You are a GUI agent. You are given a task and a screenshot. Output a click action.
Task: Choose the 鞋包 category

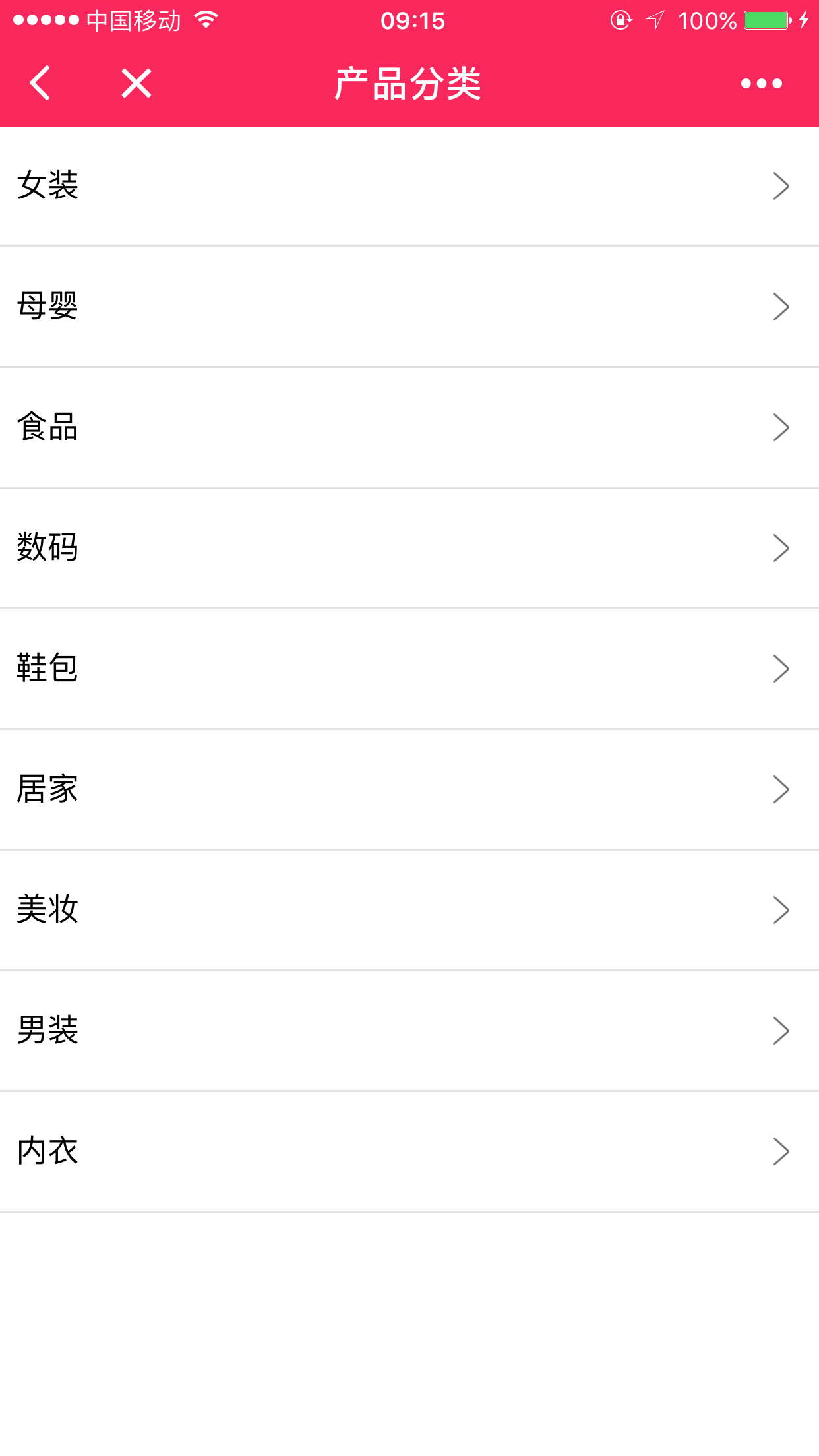pyautogui.click(x=409, y=669)
